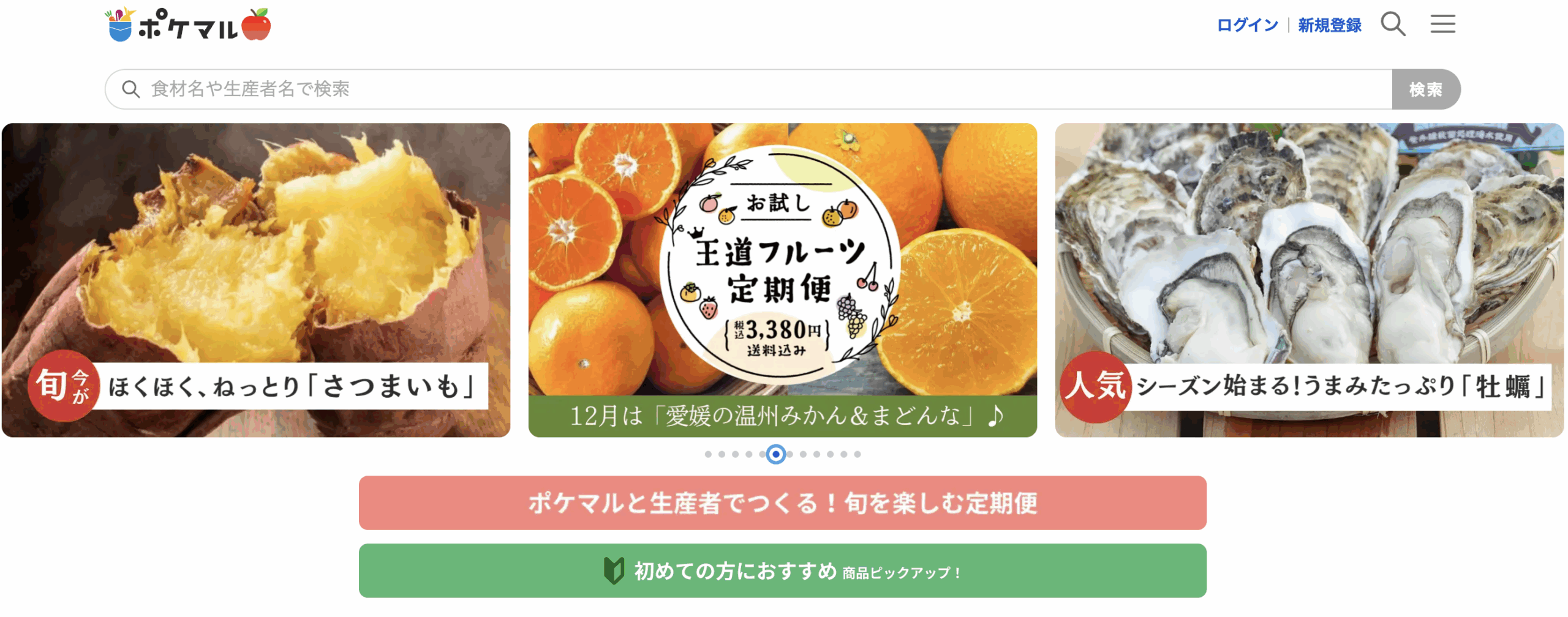1568x617 pixels.
Task: Select the first carousel page dot
Action: pyautogui.click(x=708, y=454)
